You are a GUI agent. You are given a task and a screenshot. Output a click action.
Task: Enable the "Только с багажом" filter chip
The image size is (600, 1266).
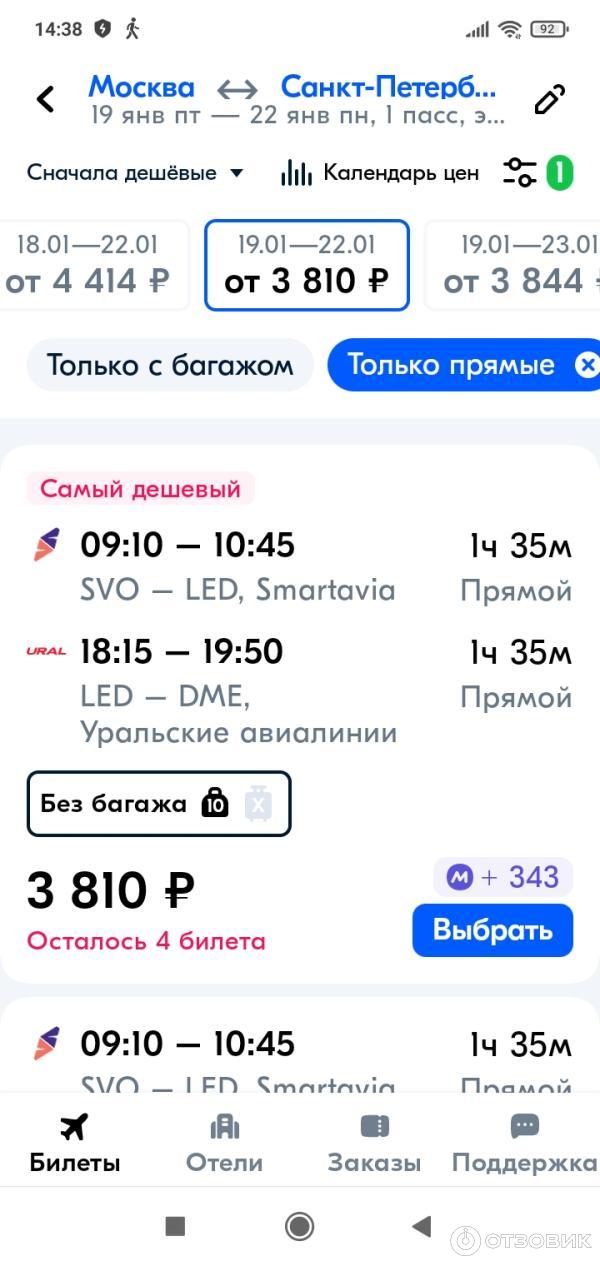point(170,365)
